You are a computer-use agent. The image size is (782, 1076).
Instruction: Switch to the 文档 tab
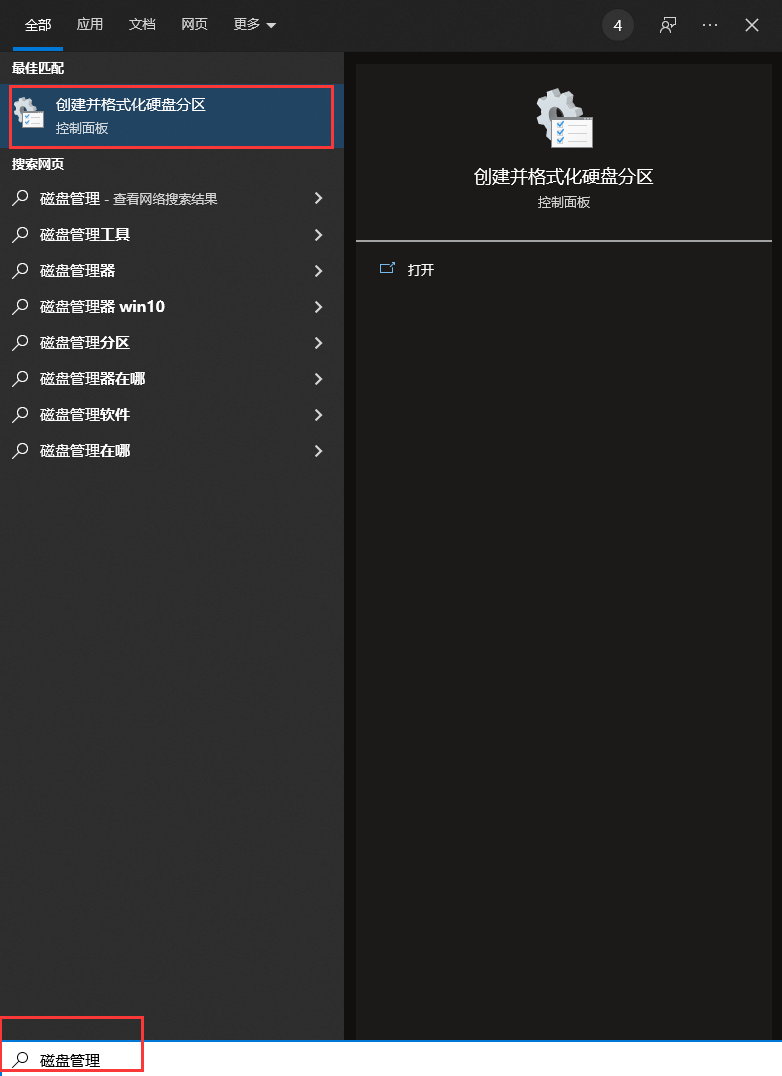click(x=142, y=25)
